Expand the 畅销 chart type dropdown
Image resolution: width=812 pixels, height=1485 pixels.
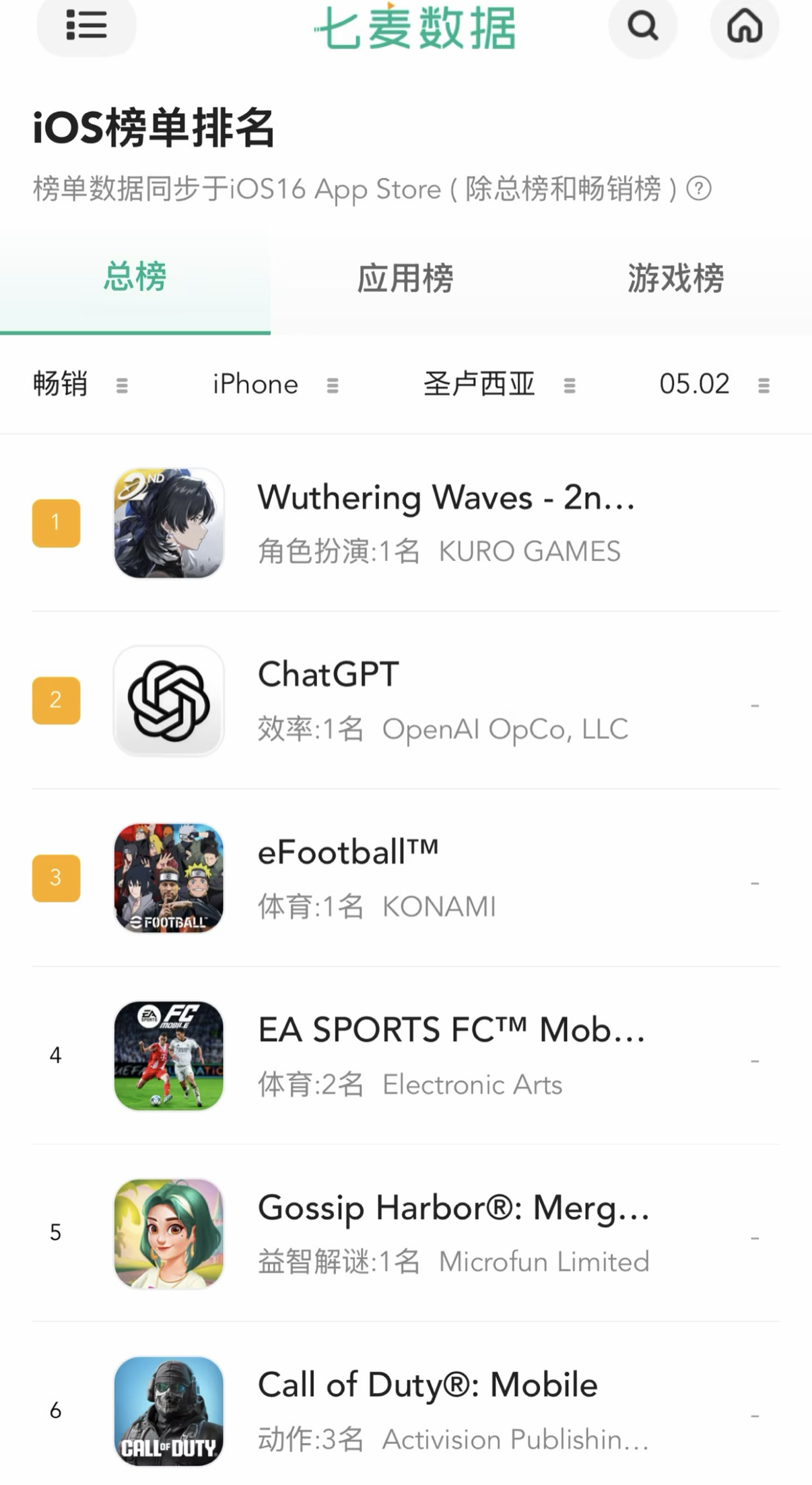[81, 385]
